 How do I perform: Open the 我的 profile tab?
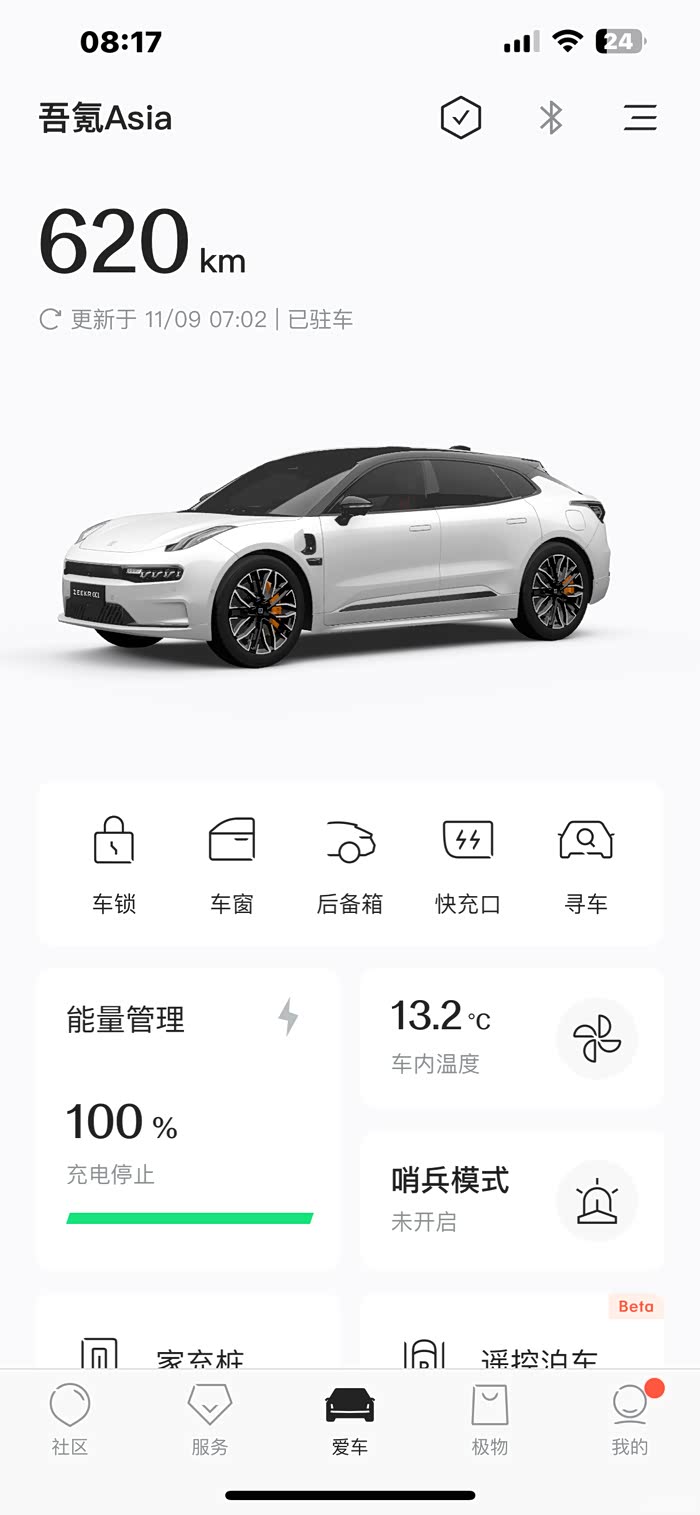(630, 1420)
